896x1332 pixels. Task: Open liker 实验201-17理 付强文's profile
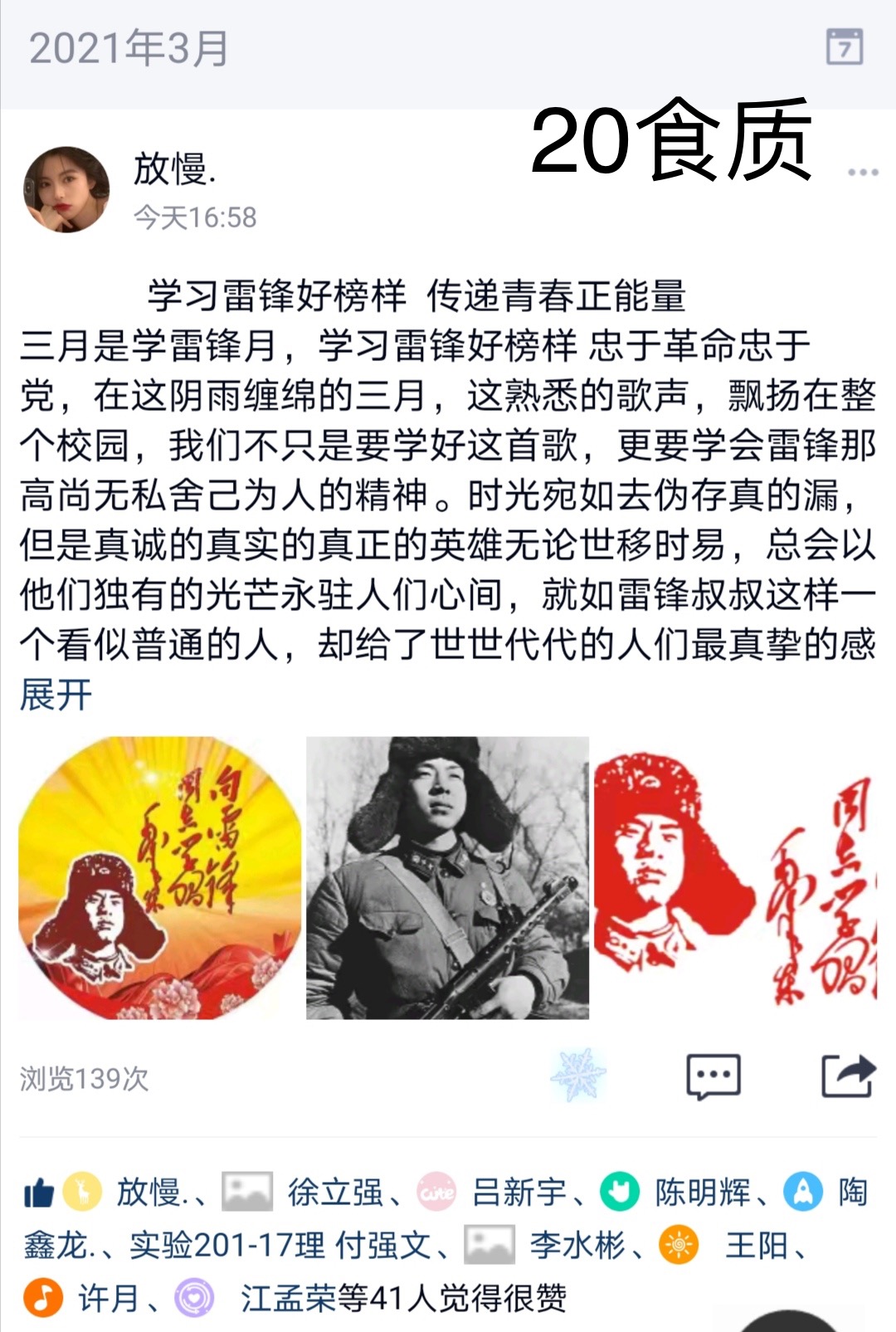[280, 1245]
